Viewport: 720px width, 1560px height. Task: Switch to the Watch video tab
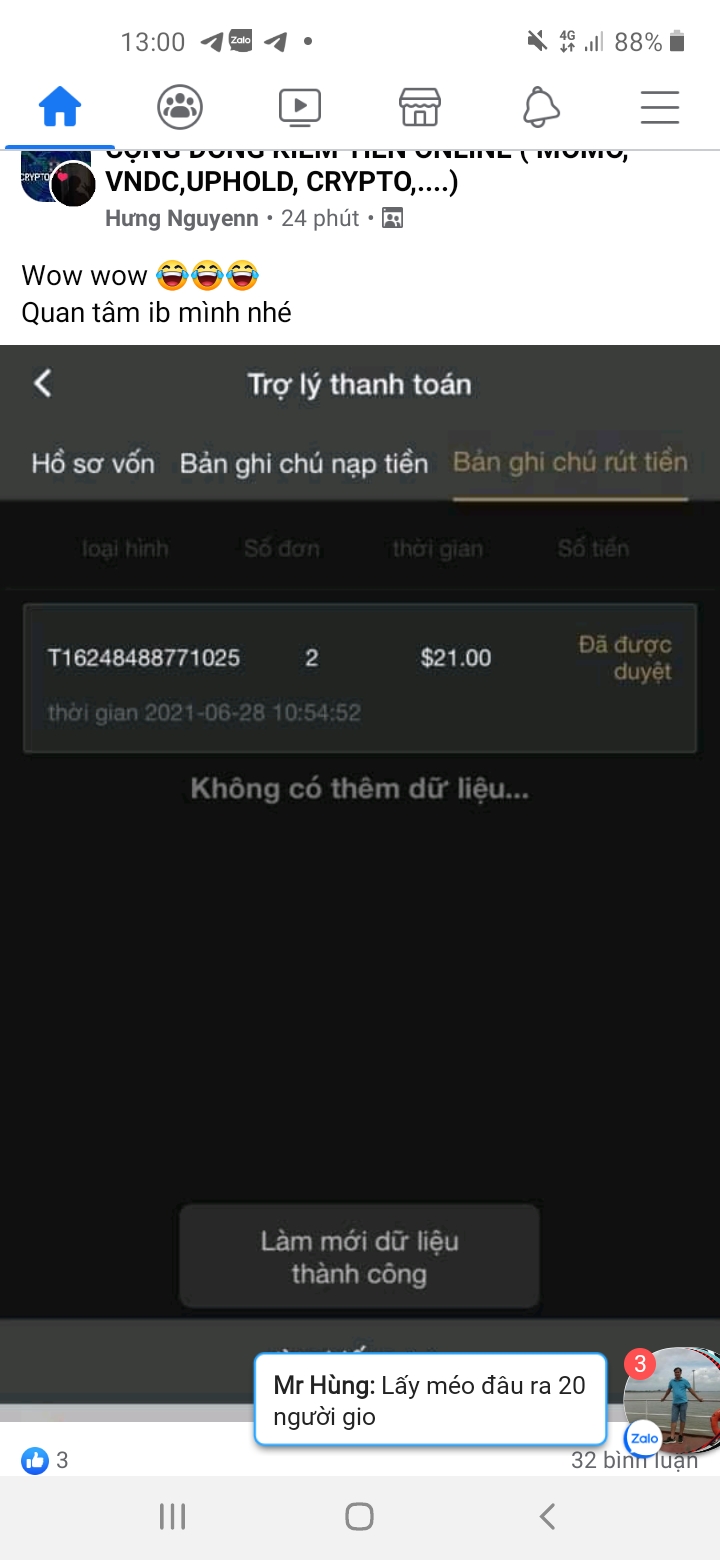point(300,106)
